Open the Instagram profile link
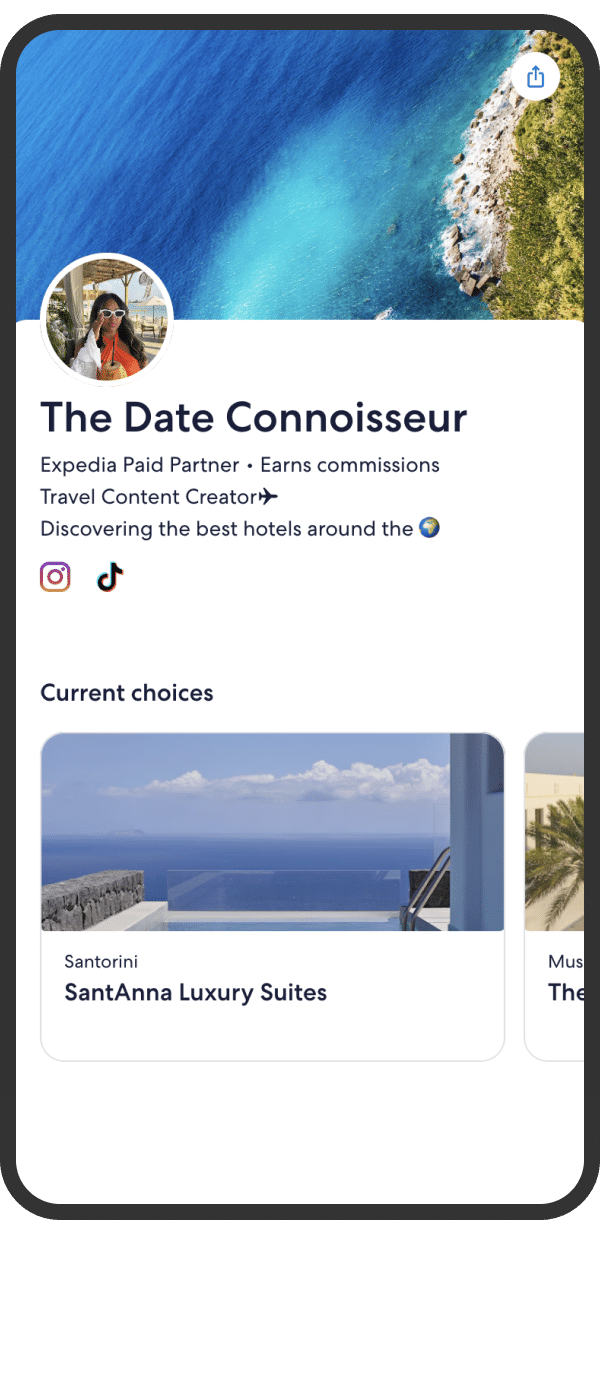Viewport: 600px width, 1400px height. (x=55, y=577)
